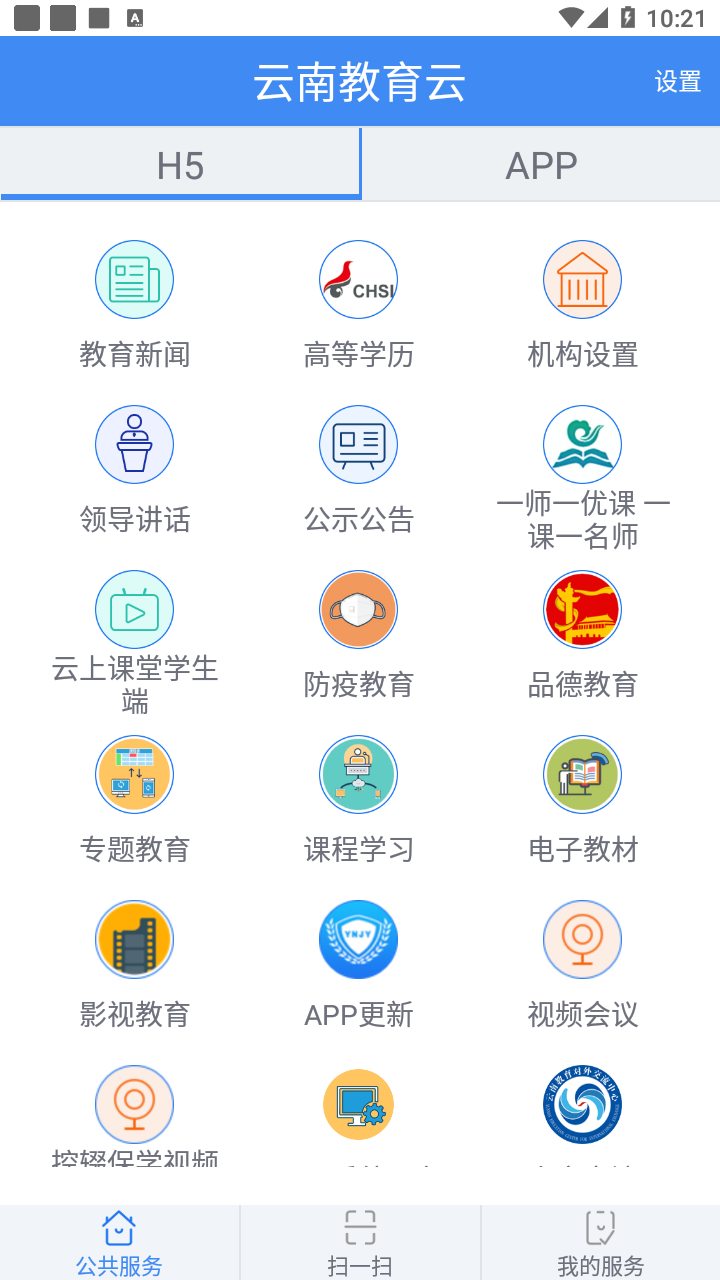720x1280 pixels.
Task: Open the APP更新 shield icon
Action: 358,939
